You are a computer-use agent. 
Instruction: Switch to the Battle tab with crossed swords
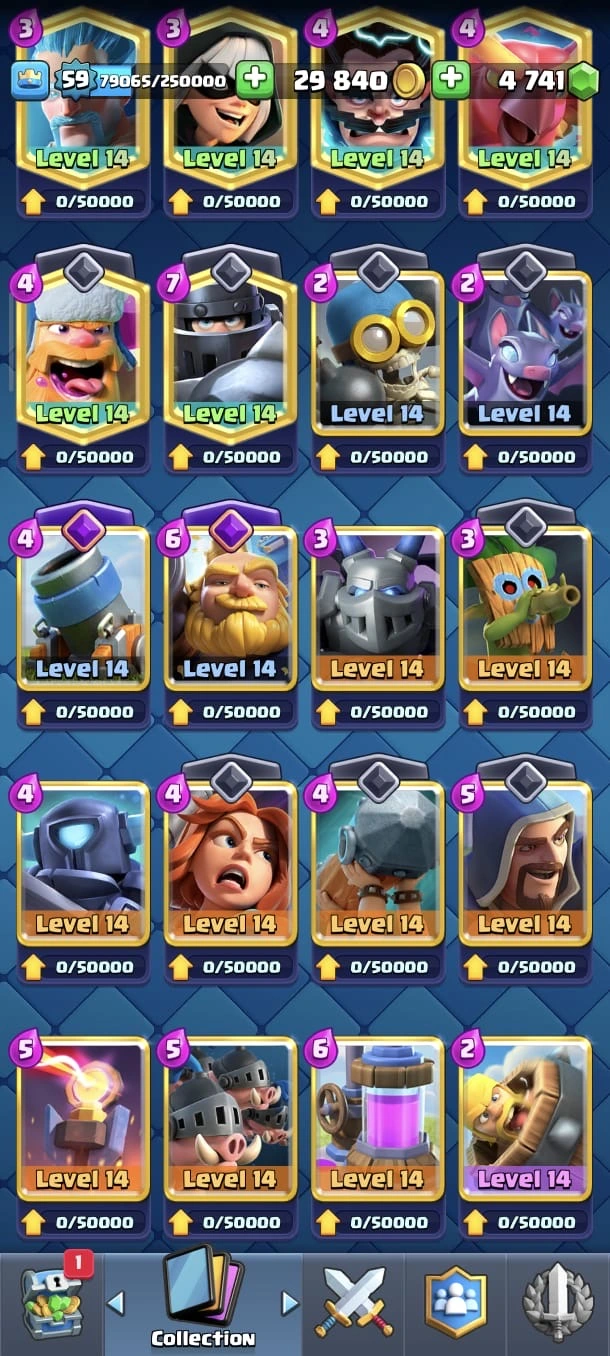point(354,1302)
